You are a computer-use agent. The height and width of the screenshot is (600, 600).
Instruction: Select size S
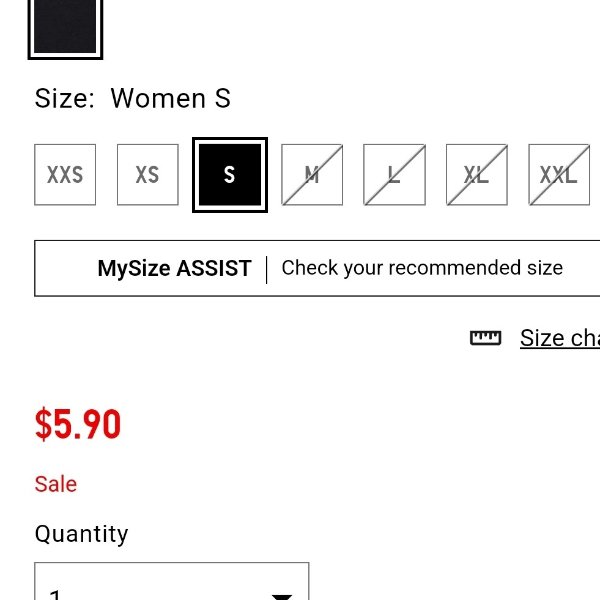(x=230, y=175)
